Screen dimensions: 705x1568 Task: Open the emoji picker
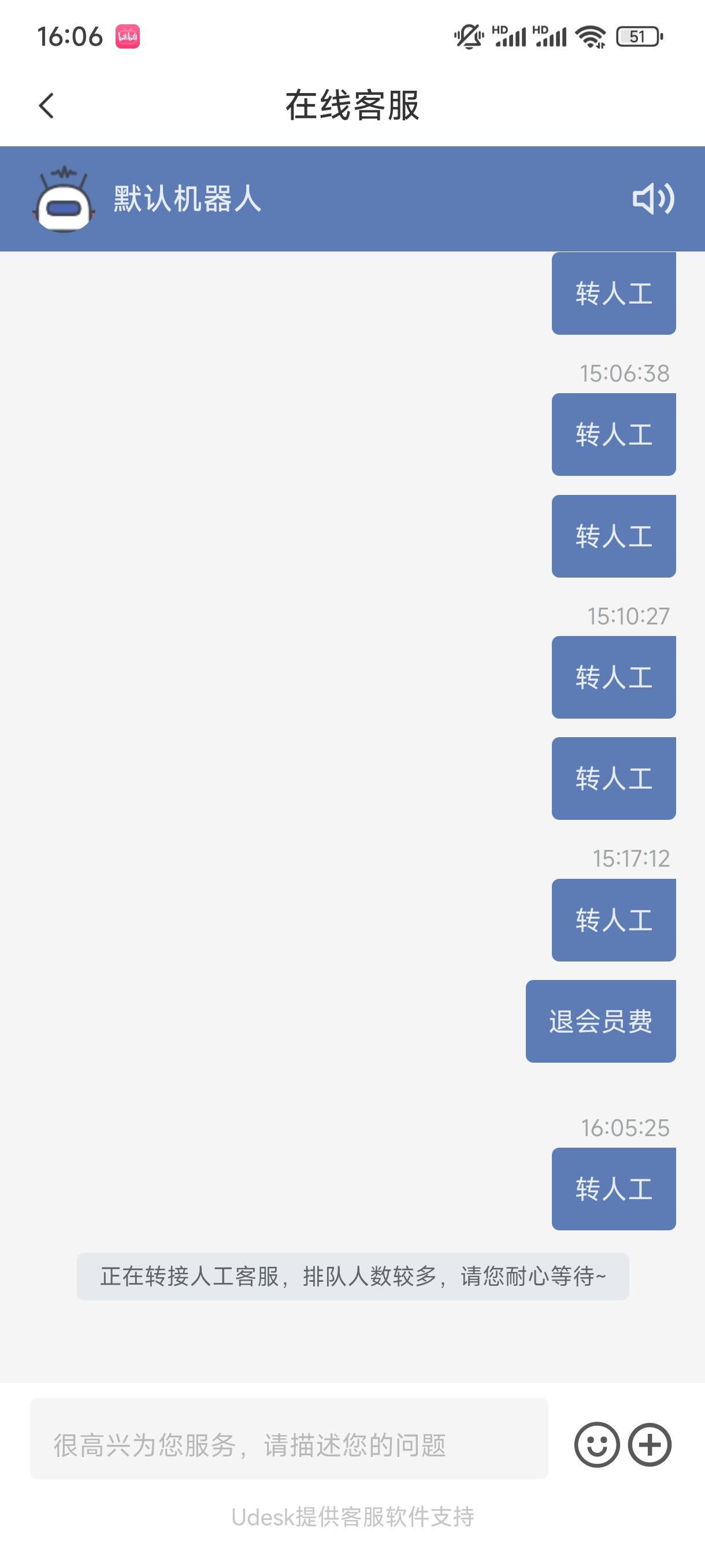(x=597, y=1444)
